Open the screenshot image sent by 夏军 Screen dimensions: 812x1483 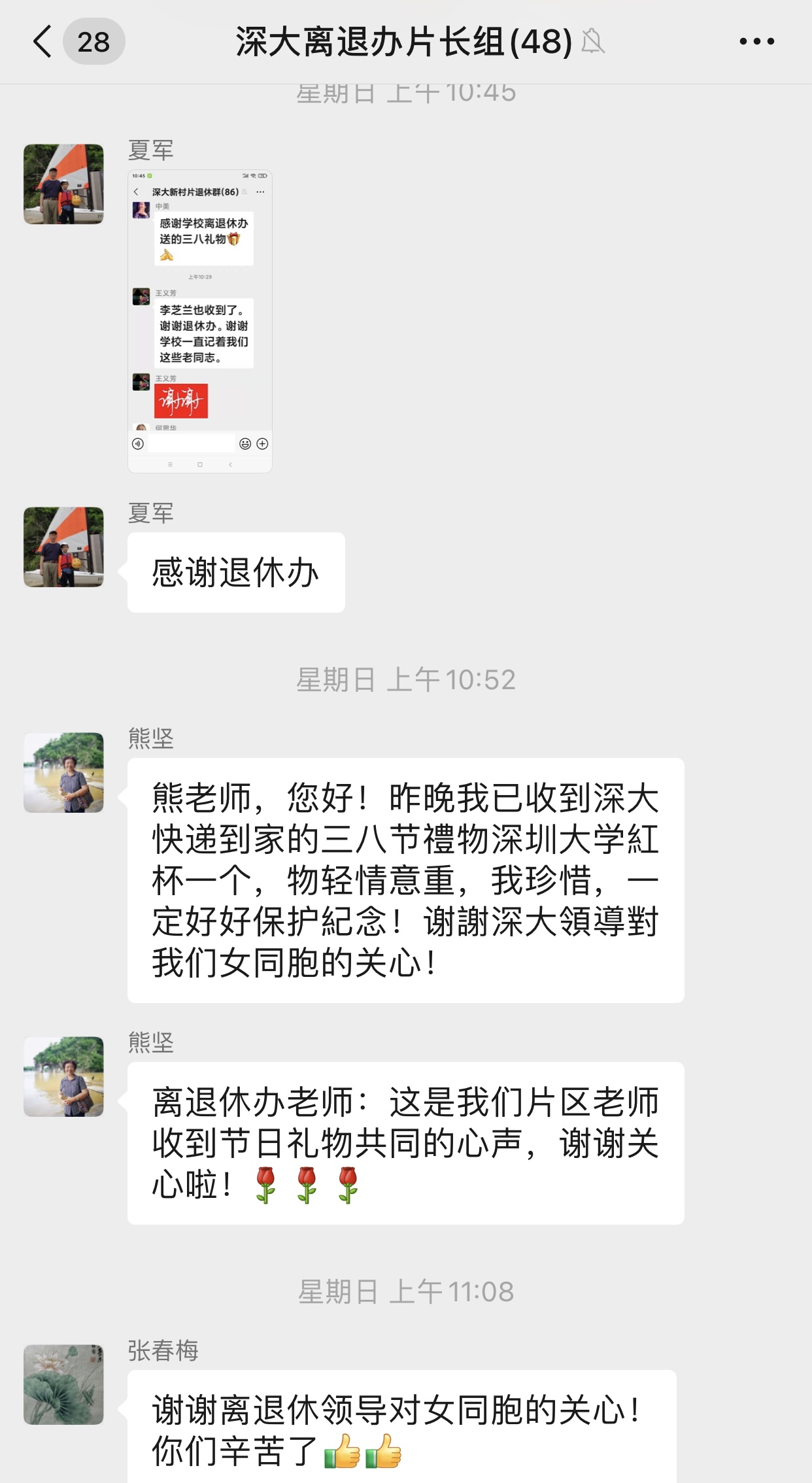coord(200,321)
